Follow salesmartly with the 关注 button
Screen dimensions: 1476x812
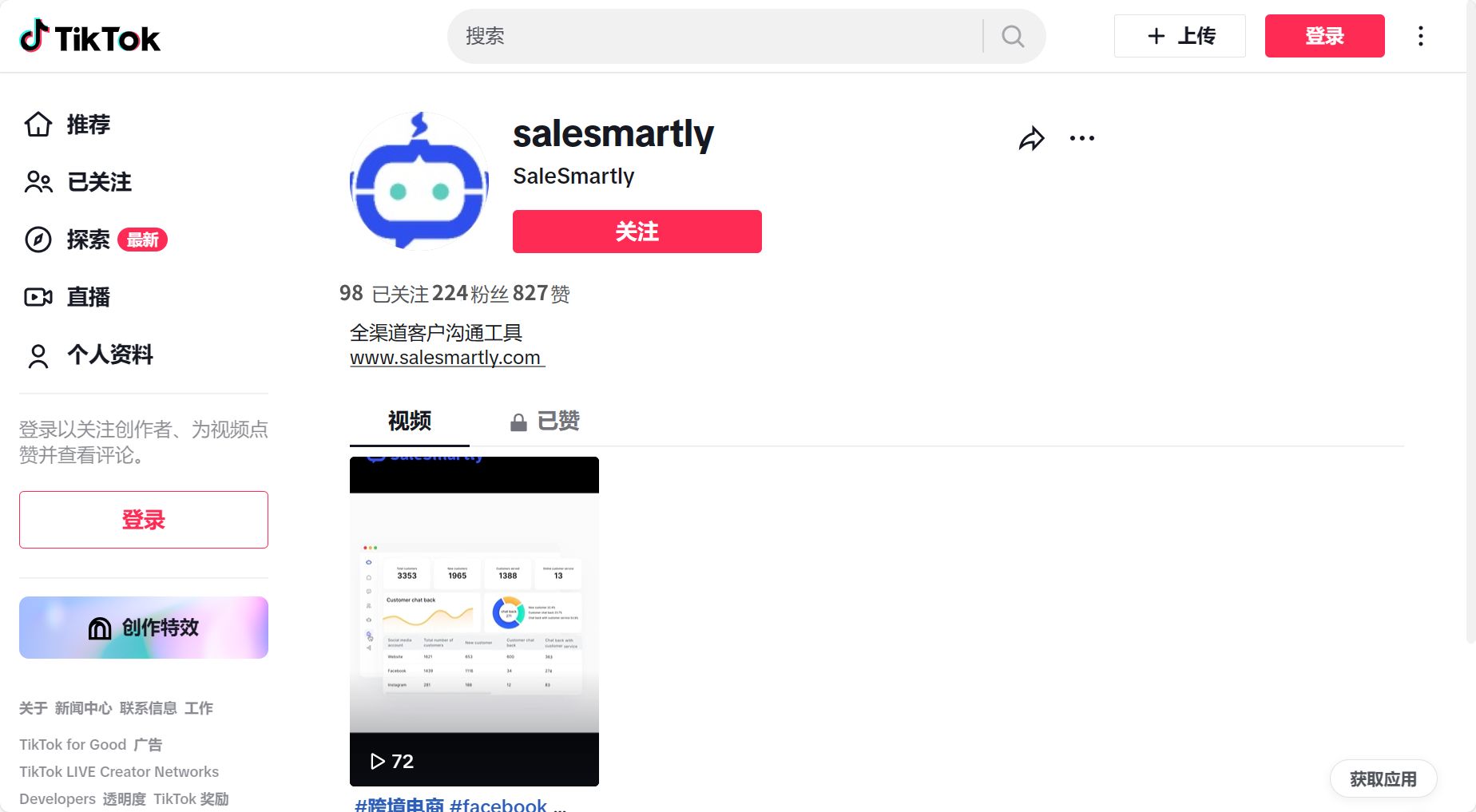(x=637, y=232)
